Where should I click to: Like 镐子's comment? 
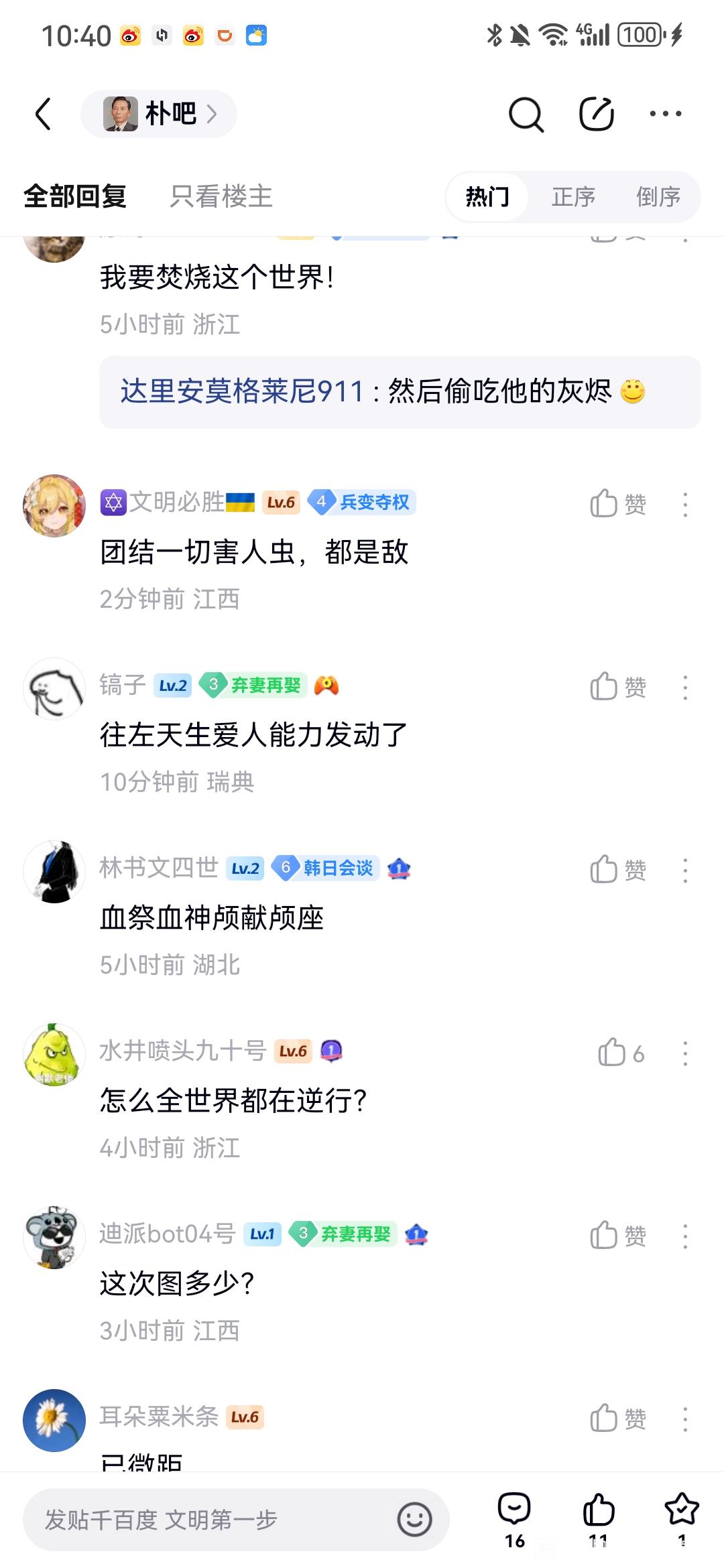[617, 687]
